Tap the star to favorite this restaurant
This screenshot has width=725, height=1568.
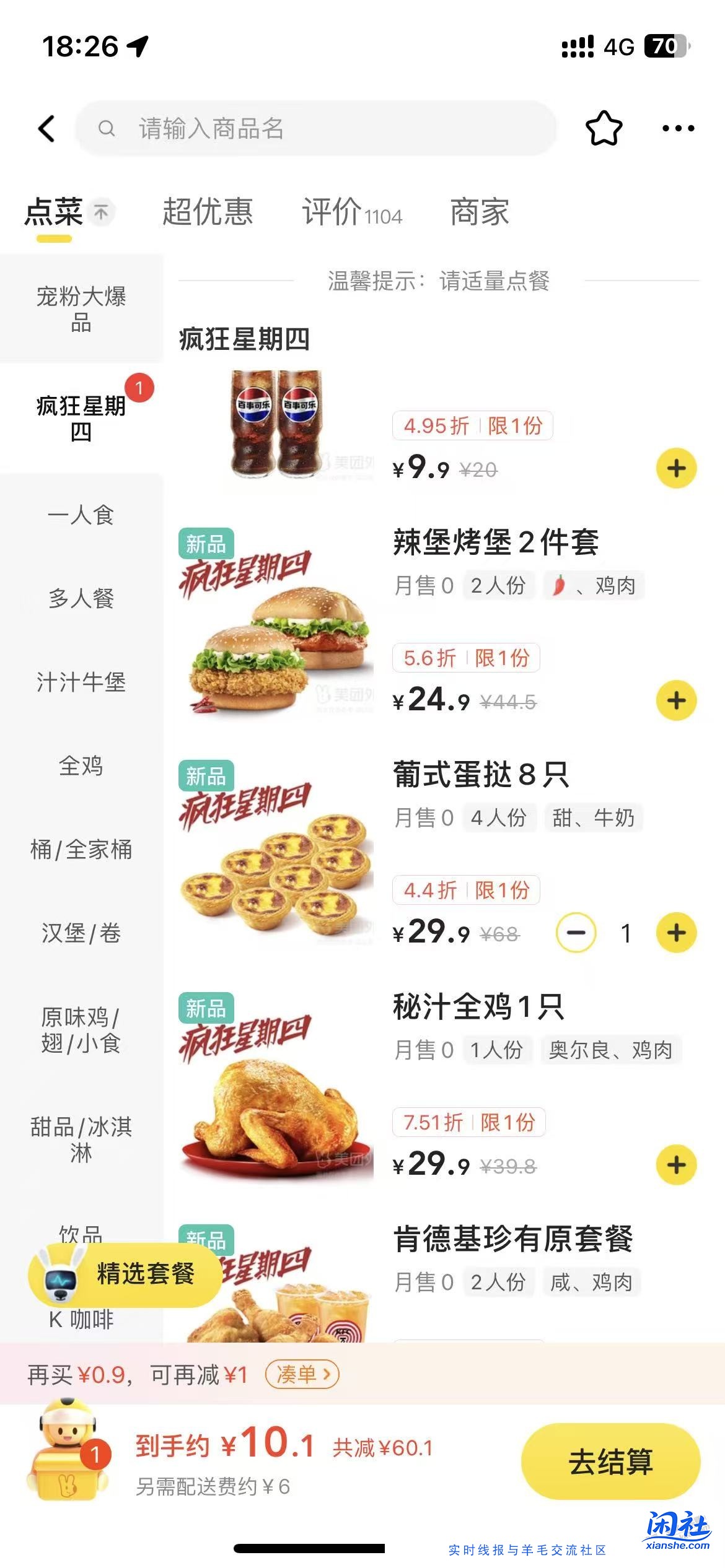[x=605, y=128]
